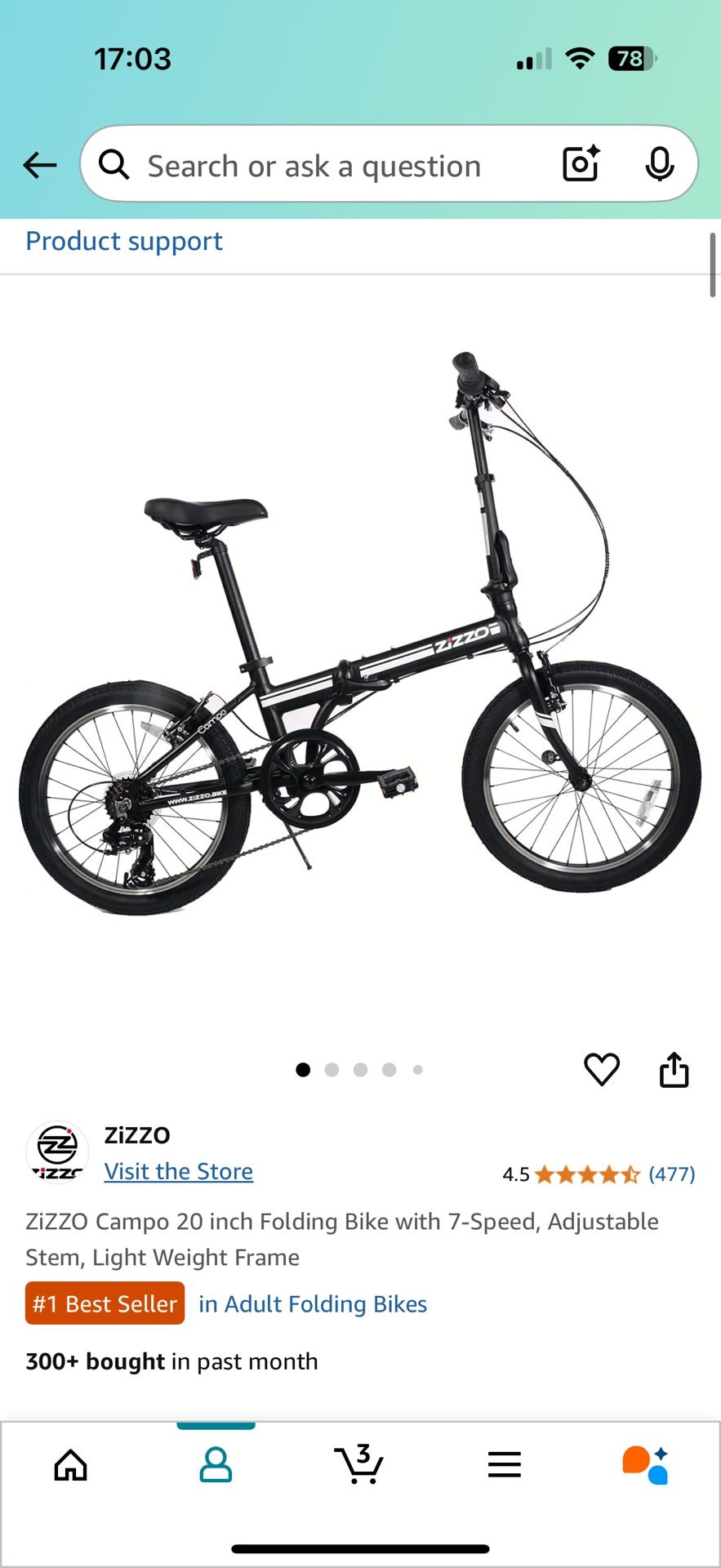The width and height of the screenshot is (721, 1568).
Task: Visit the ZiZZO store page
Action: click(x=178, y=1171)
